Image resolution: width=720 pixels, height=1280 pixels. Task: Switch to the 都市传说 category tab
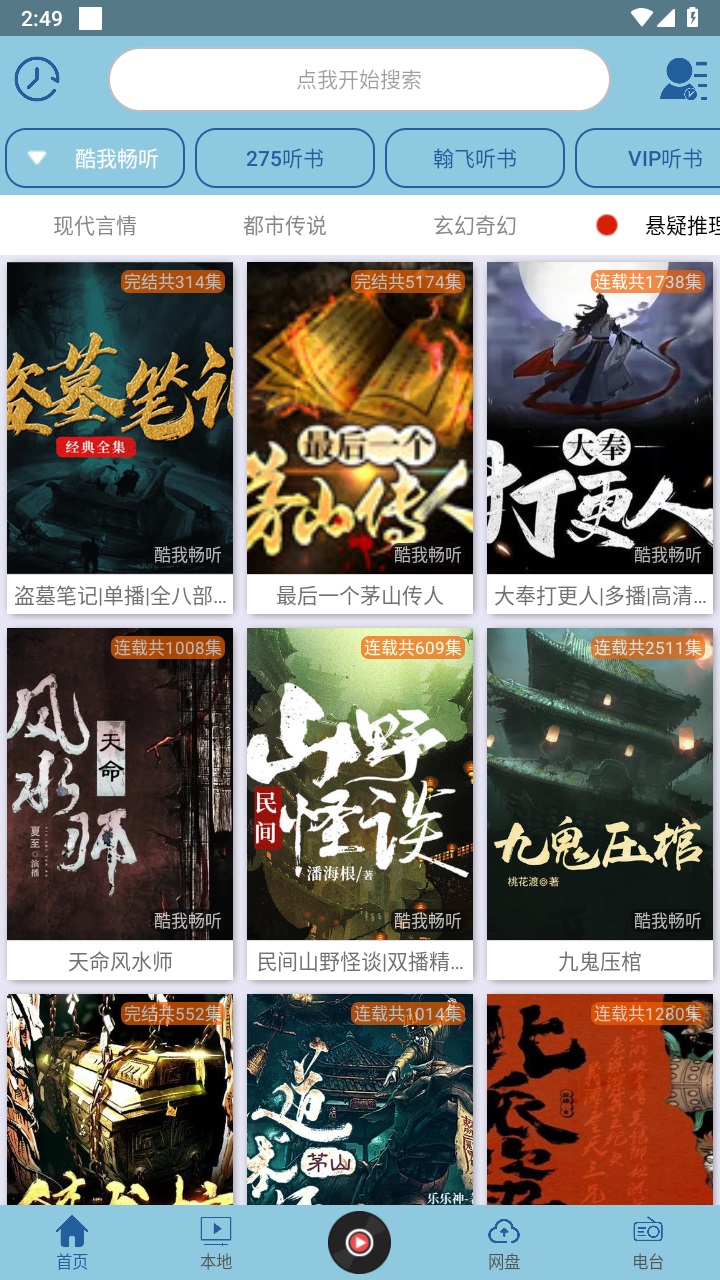point(283,226)
